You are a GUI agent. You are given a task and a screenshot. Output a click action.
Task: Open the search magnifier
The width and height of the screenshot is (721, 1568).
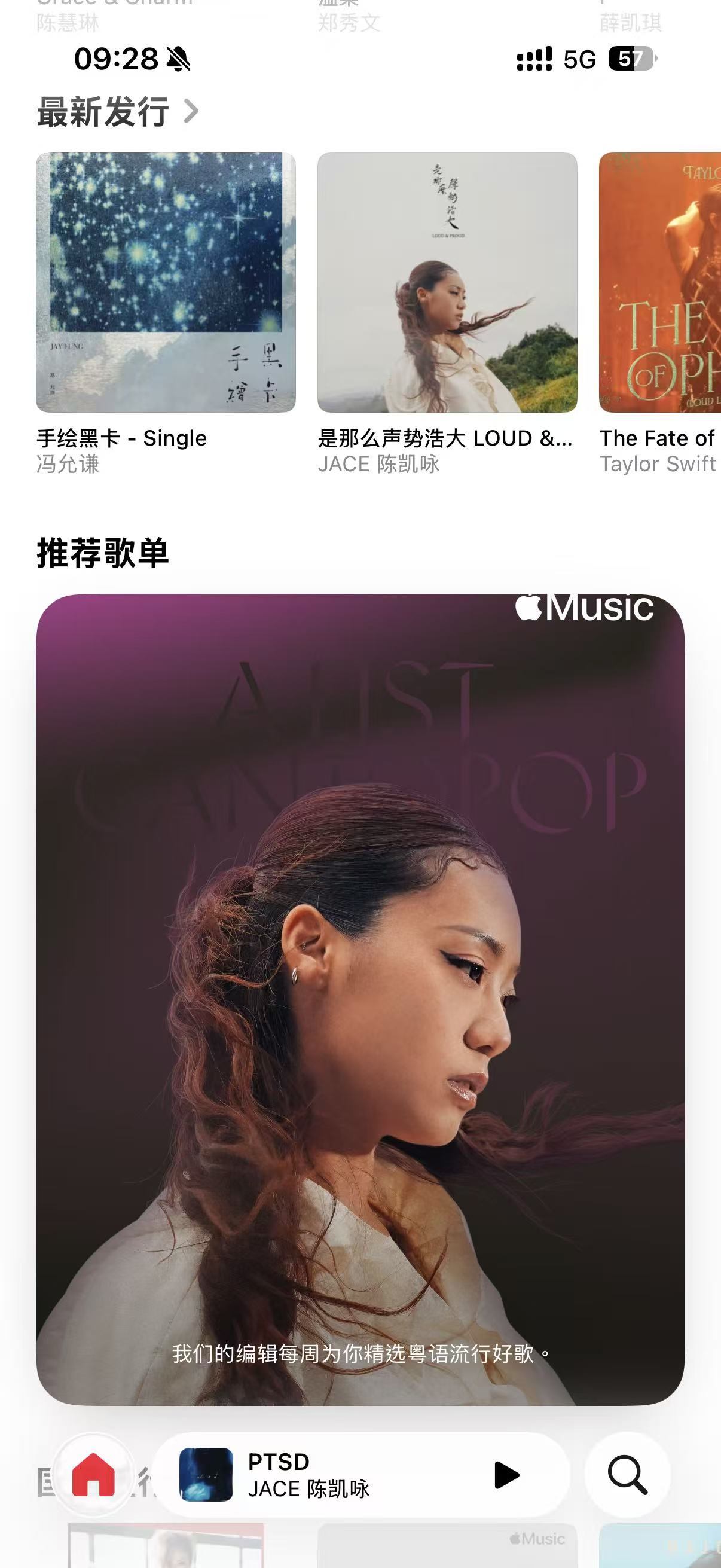(x=627, y=1475)
